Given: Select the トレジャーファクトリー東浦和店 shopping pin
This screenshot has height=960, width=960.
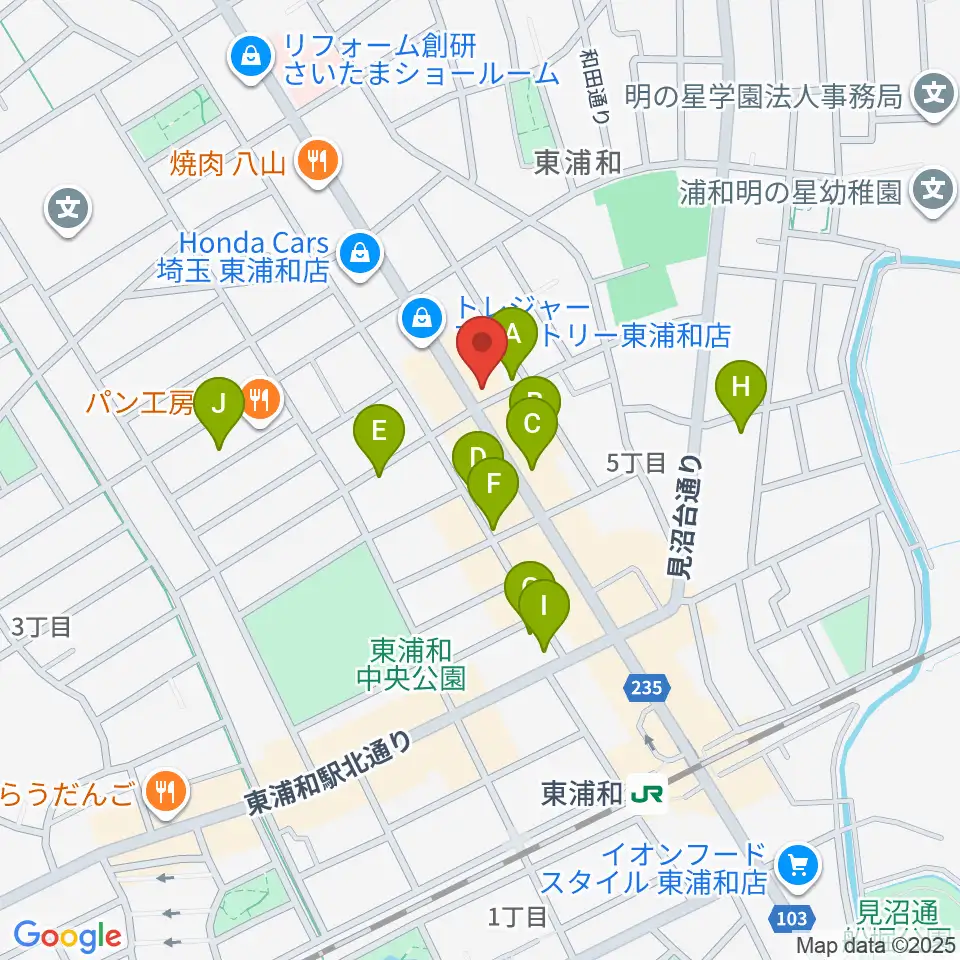Looking at the screenshot, I should pyautogui.click(x=422, y=320).
